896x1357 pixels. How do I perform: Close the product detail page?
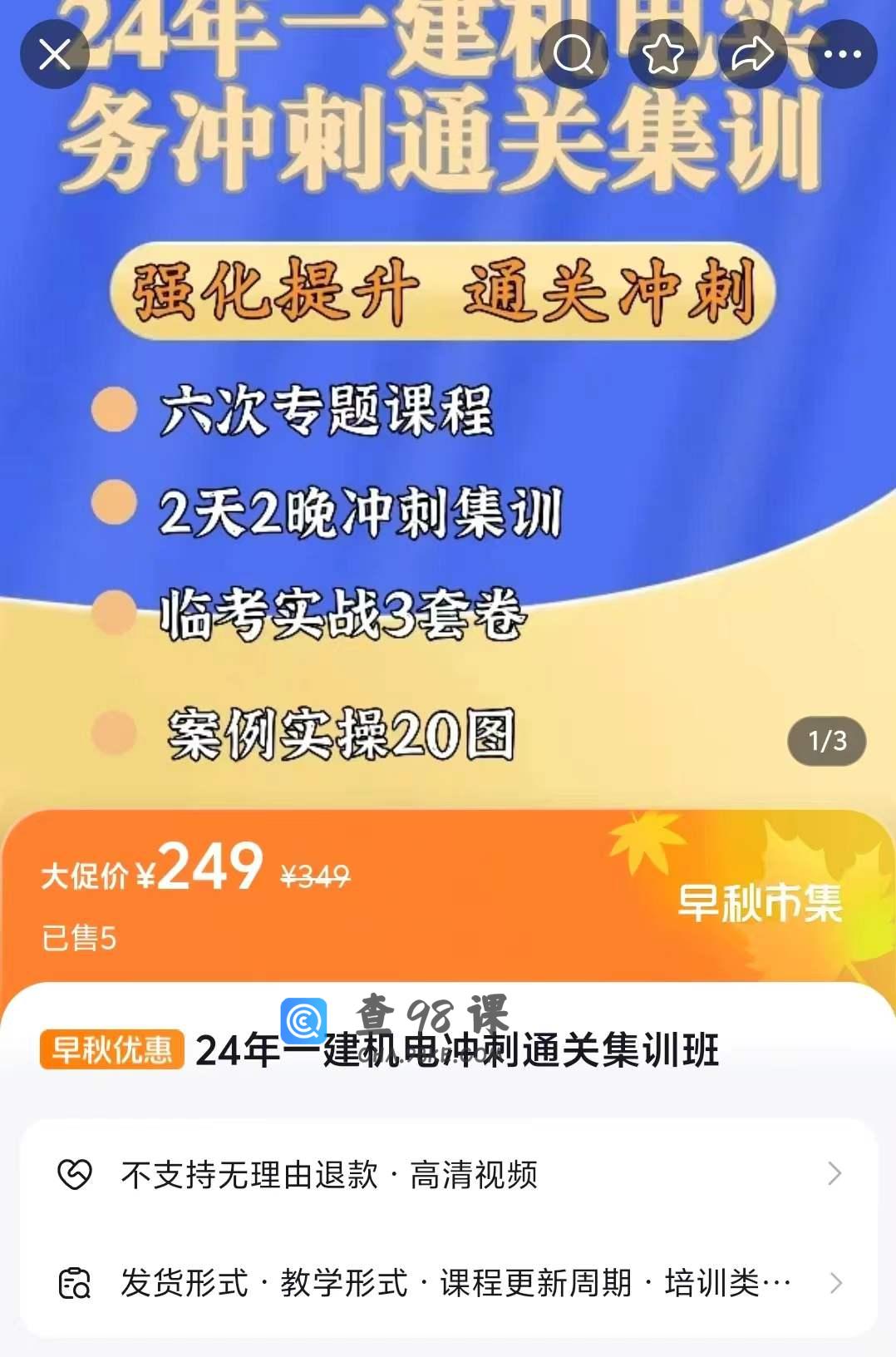pyautogui.click(x=55, y=55)
